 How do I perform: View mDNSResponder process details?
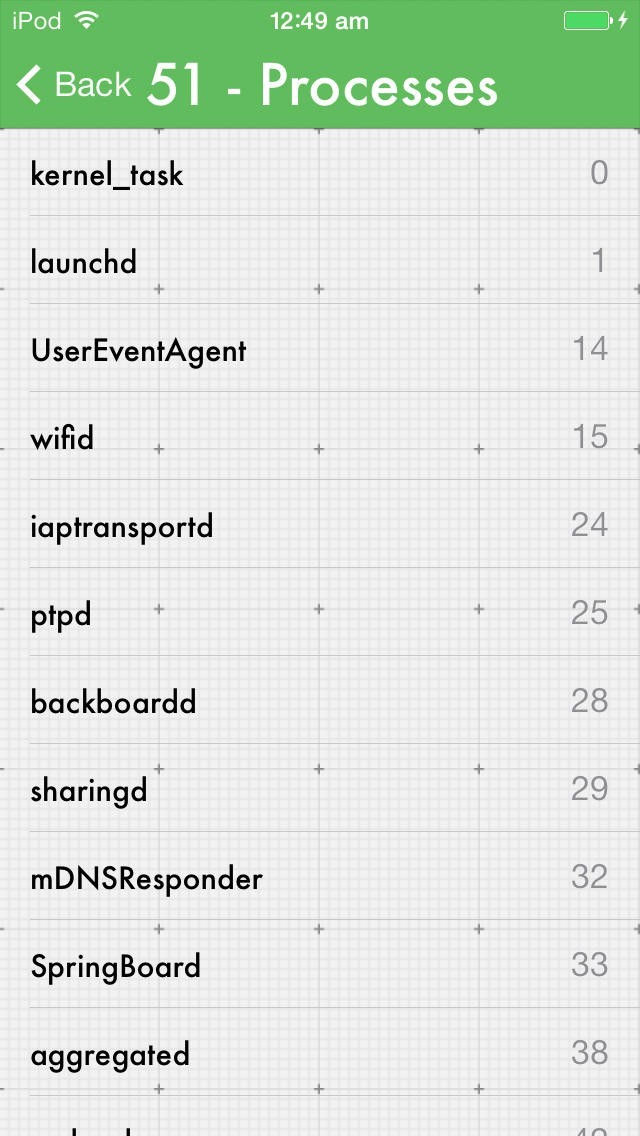(320, 878)
